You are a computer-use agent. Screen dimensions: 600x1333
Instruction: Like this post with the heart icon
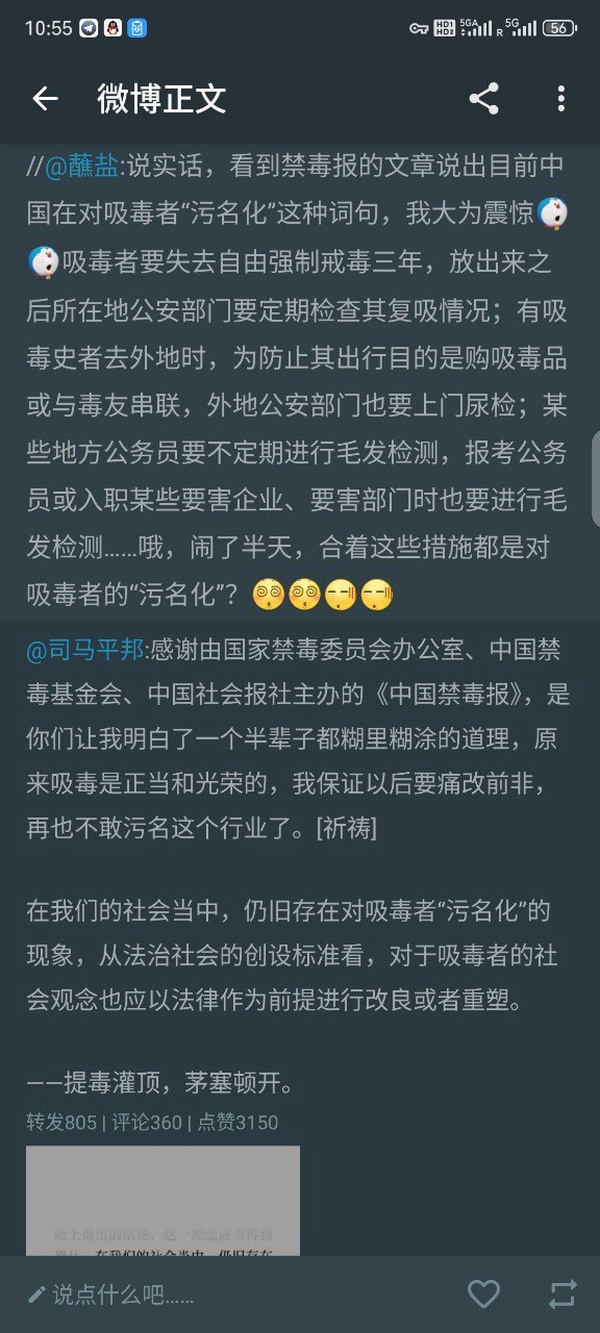click(x=484, y=1294)
